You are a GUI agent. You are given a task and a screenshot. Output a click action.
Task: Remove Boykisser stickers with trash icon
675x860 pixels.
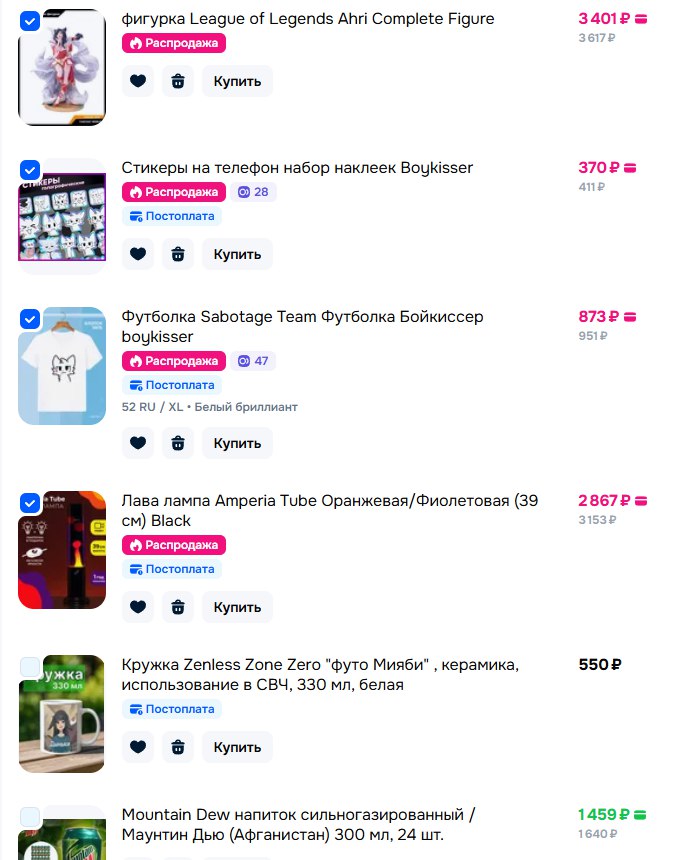point(178,254)
